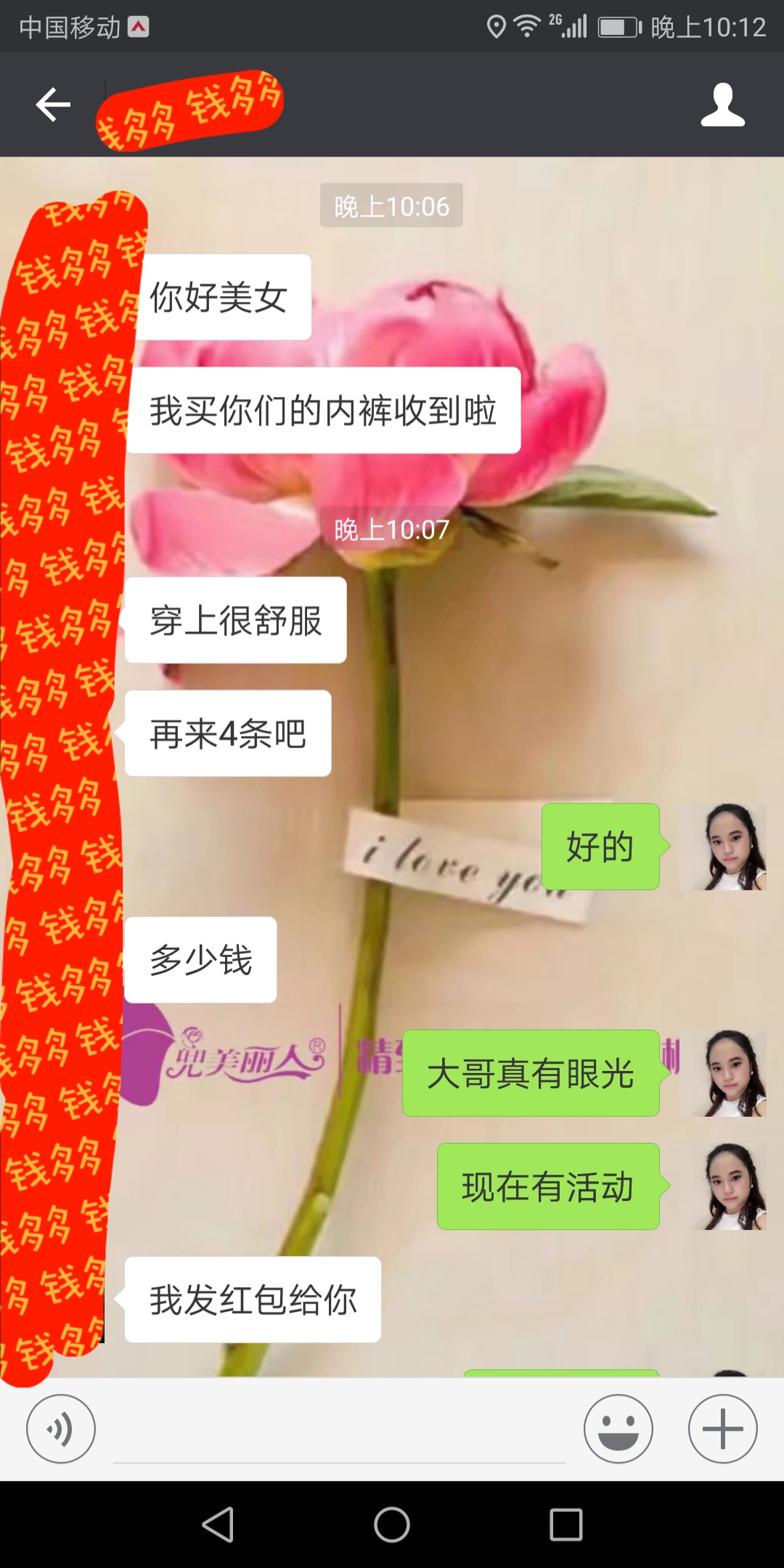Open the emoji picker

[618, 1429]
